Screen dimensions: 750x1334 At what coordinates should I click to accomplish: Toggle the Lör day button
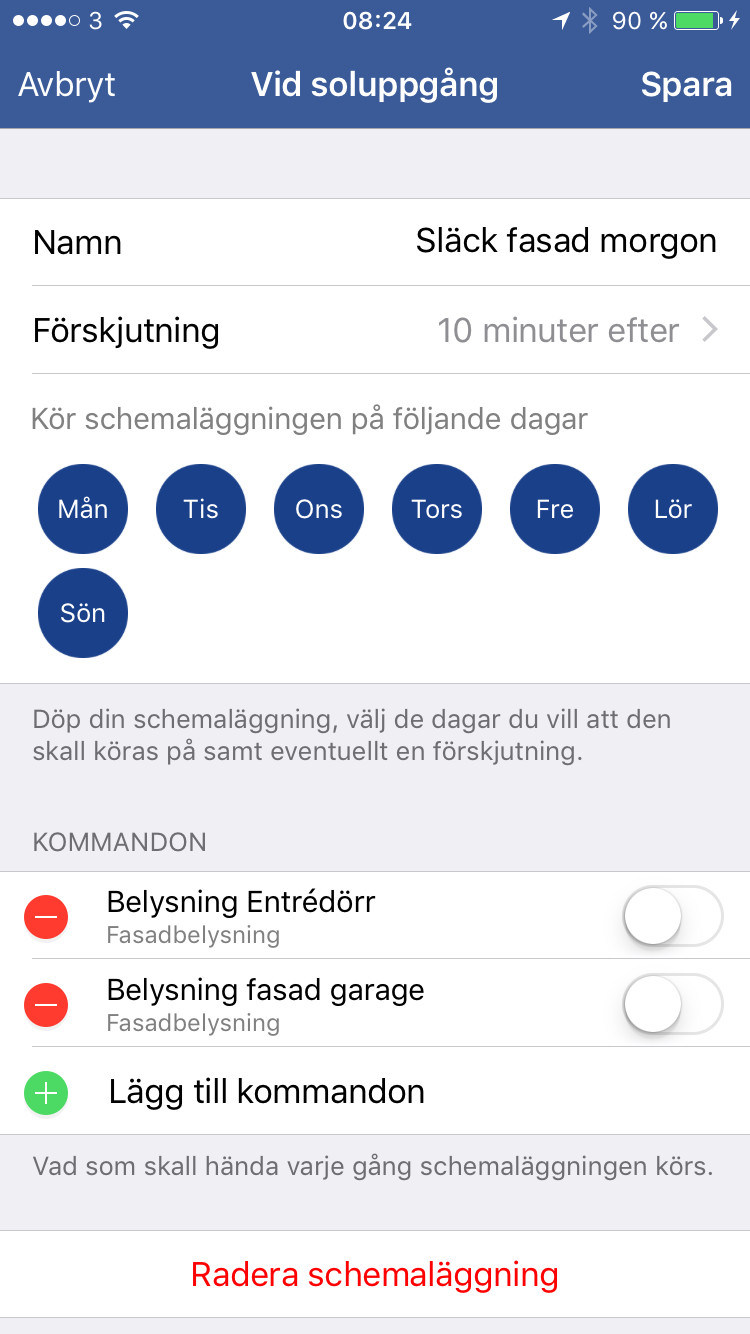point(673,509)
